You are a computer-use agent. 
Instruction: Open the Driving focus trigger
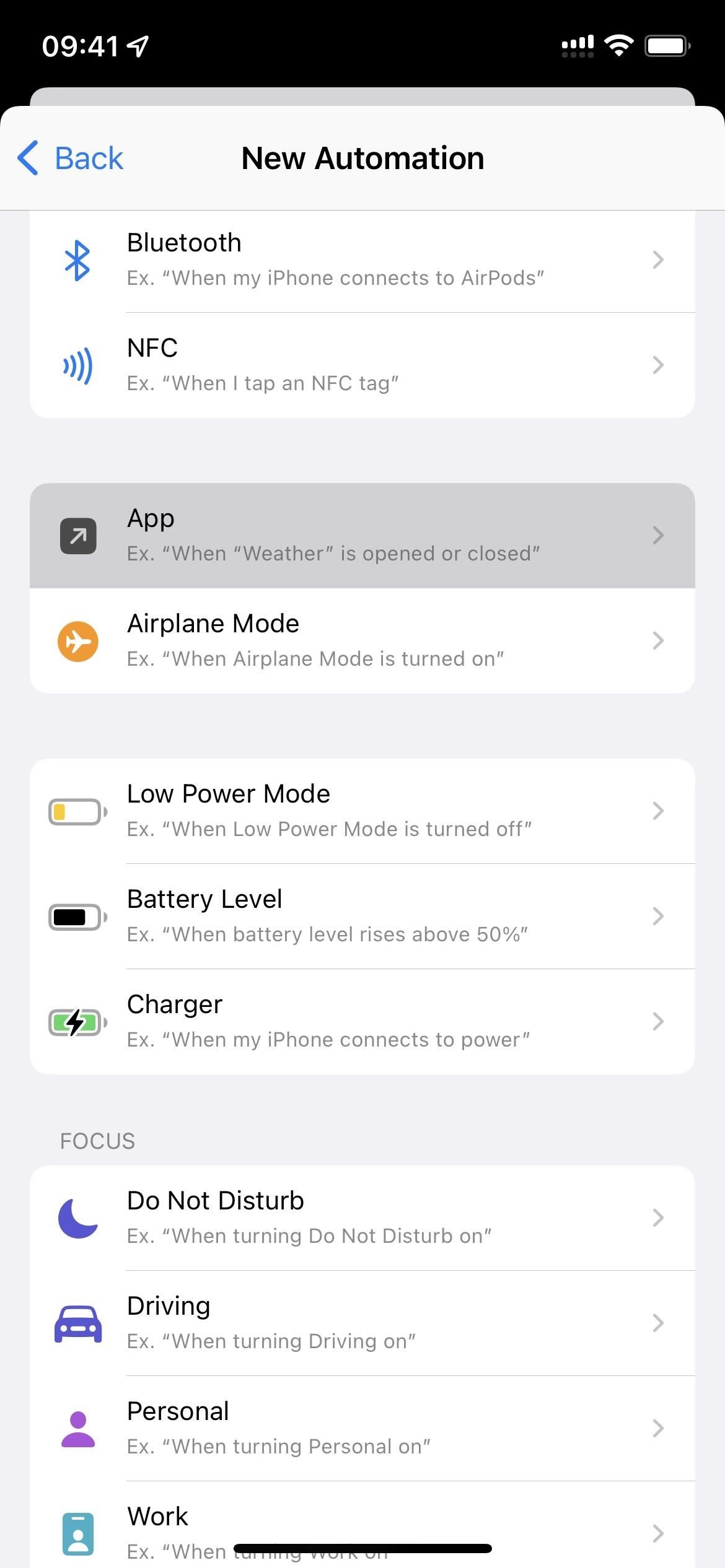point(362,1323)
